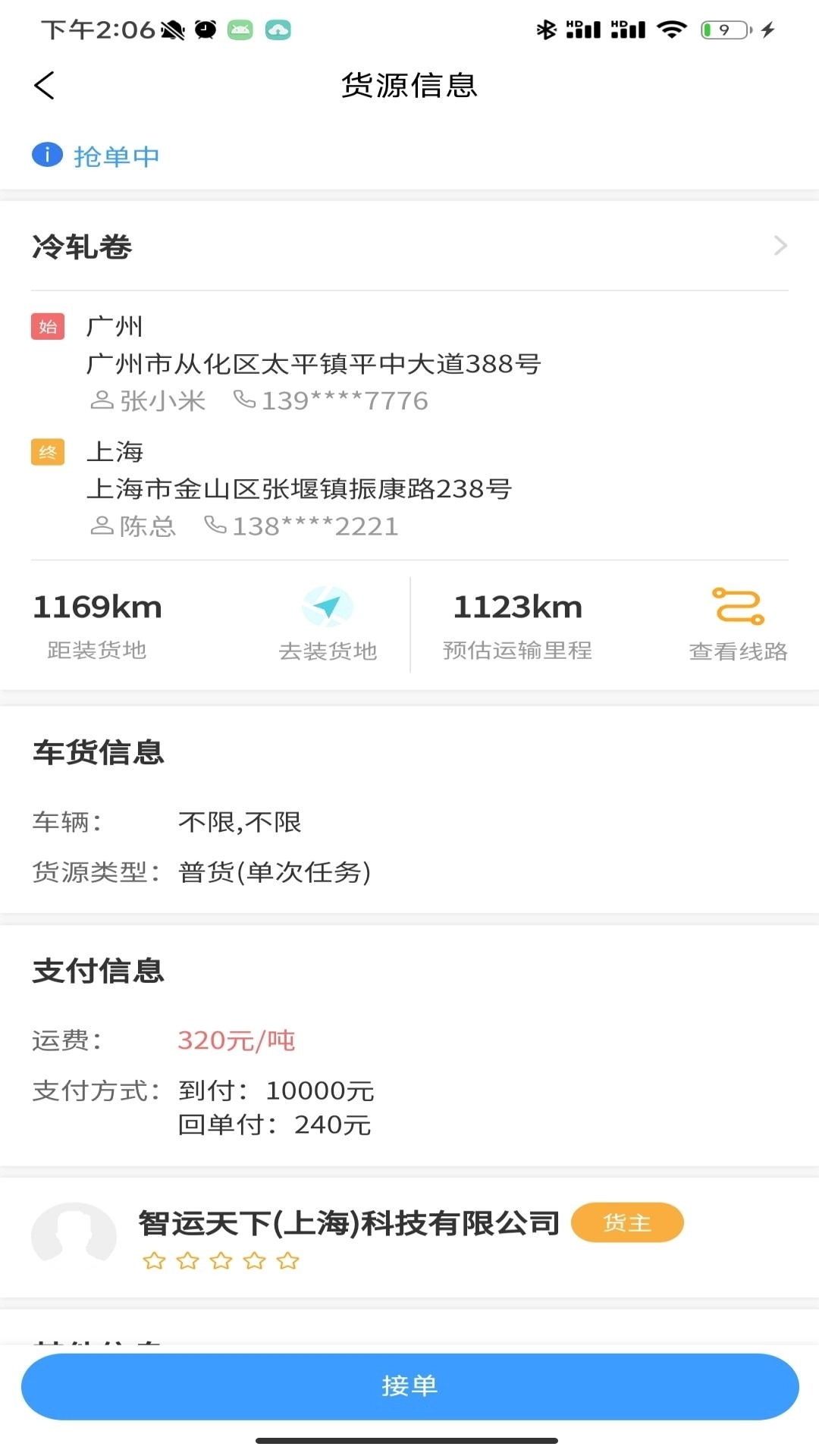Open navigation with 去装货地 icon

(x=328, y=607)
